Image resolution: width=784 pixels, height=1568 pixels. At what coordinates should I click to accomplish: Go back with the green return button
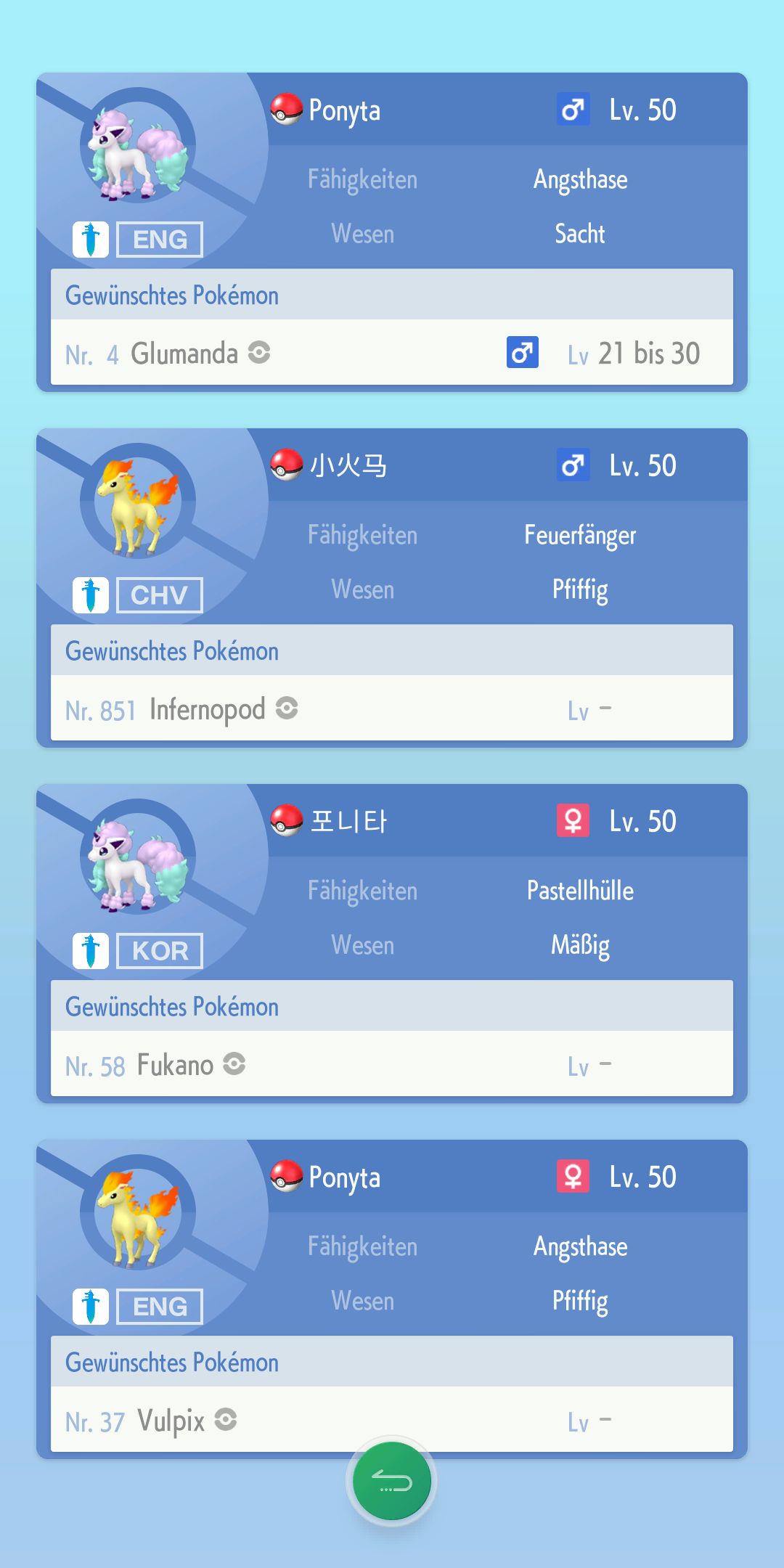pyautogui.click(x=392, y=1481)
